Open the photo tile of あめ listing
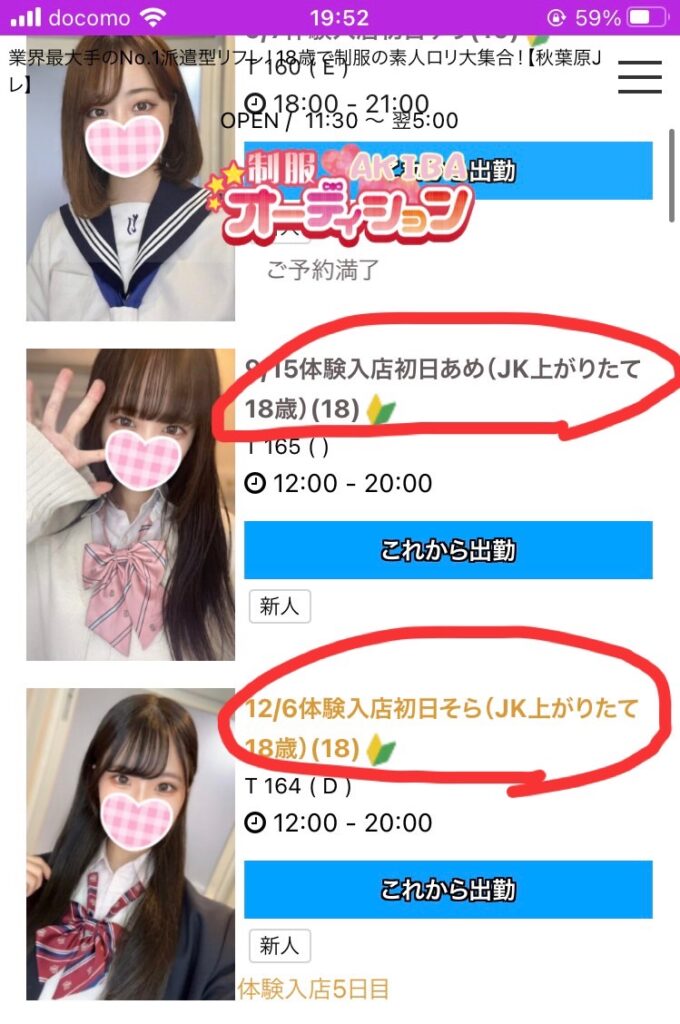This screenshot has width=680, height=1024. tap(130, 504)
